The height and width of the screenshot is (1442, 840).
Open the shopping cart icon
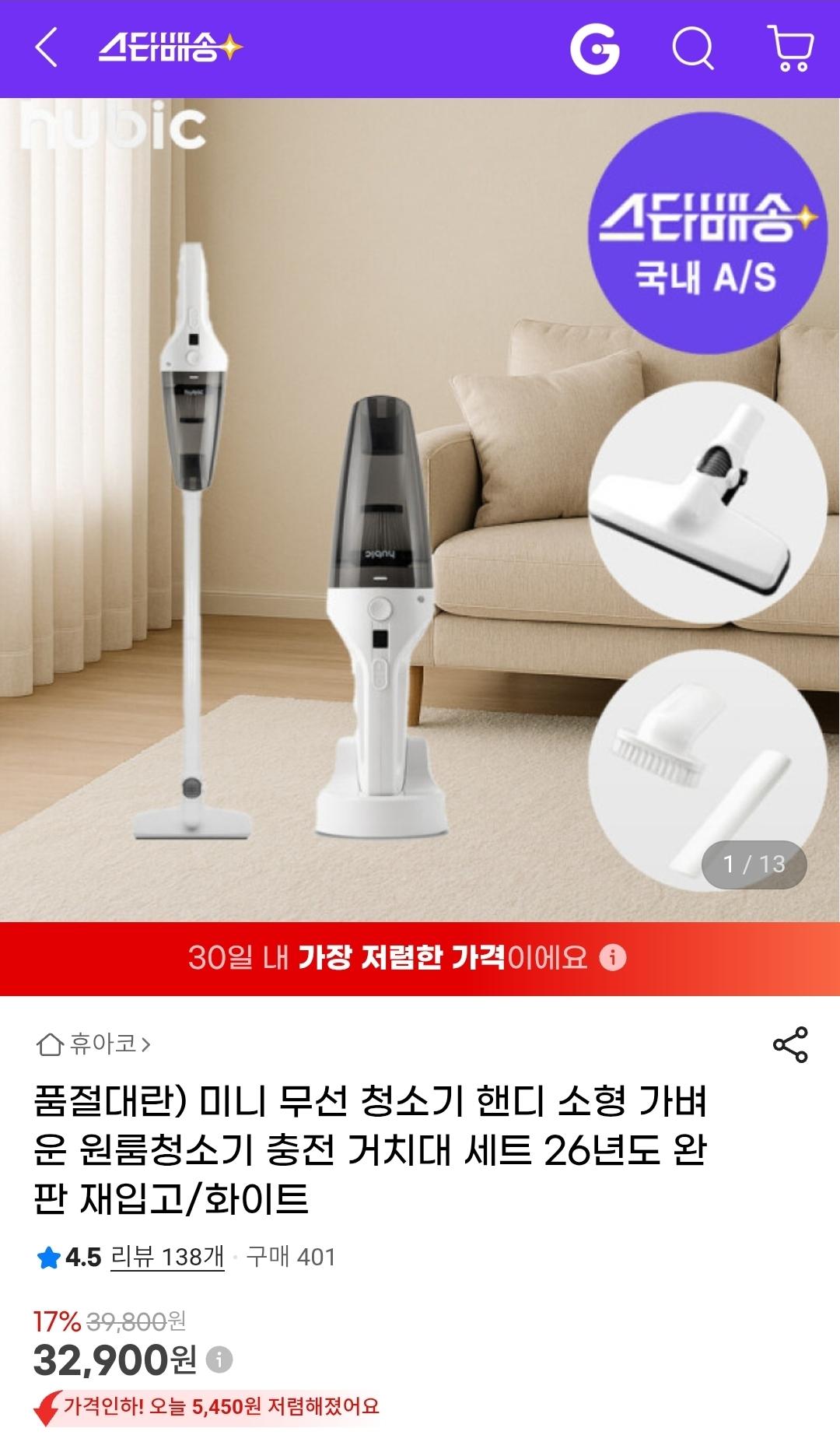coord(788,51)
